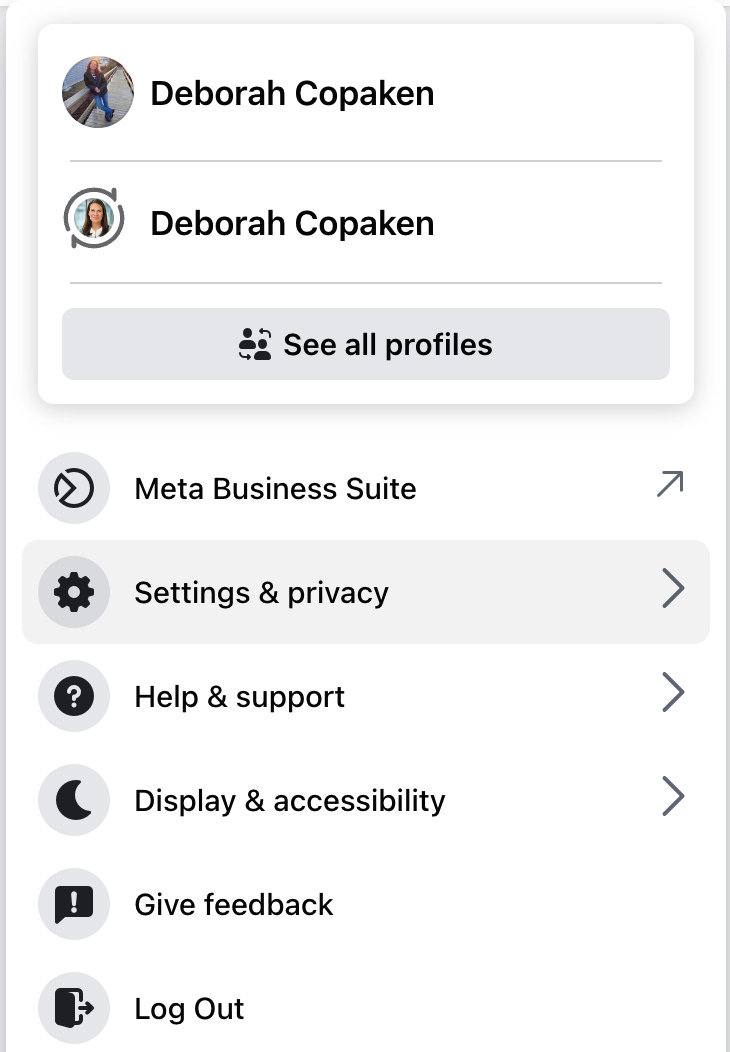Expand Display & accessibility via its chevron
The height and width of the screenshot is (1052, 730).
click(x=674, y=797)
